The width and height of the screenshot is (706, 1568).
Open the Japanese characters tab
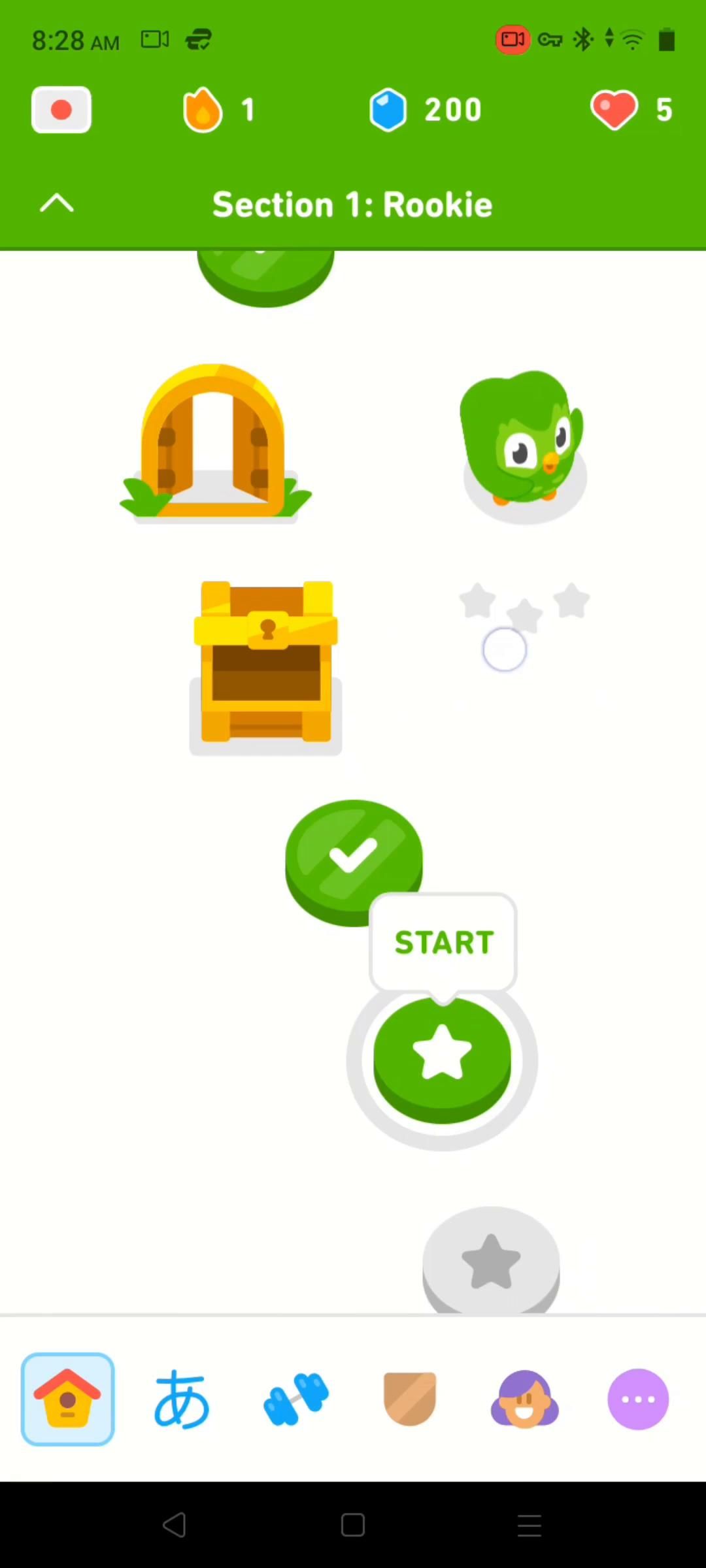tap(182, 1399)
